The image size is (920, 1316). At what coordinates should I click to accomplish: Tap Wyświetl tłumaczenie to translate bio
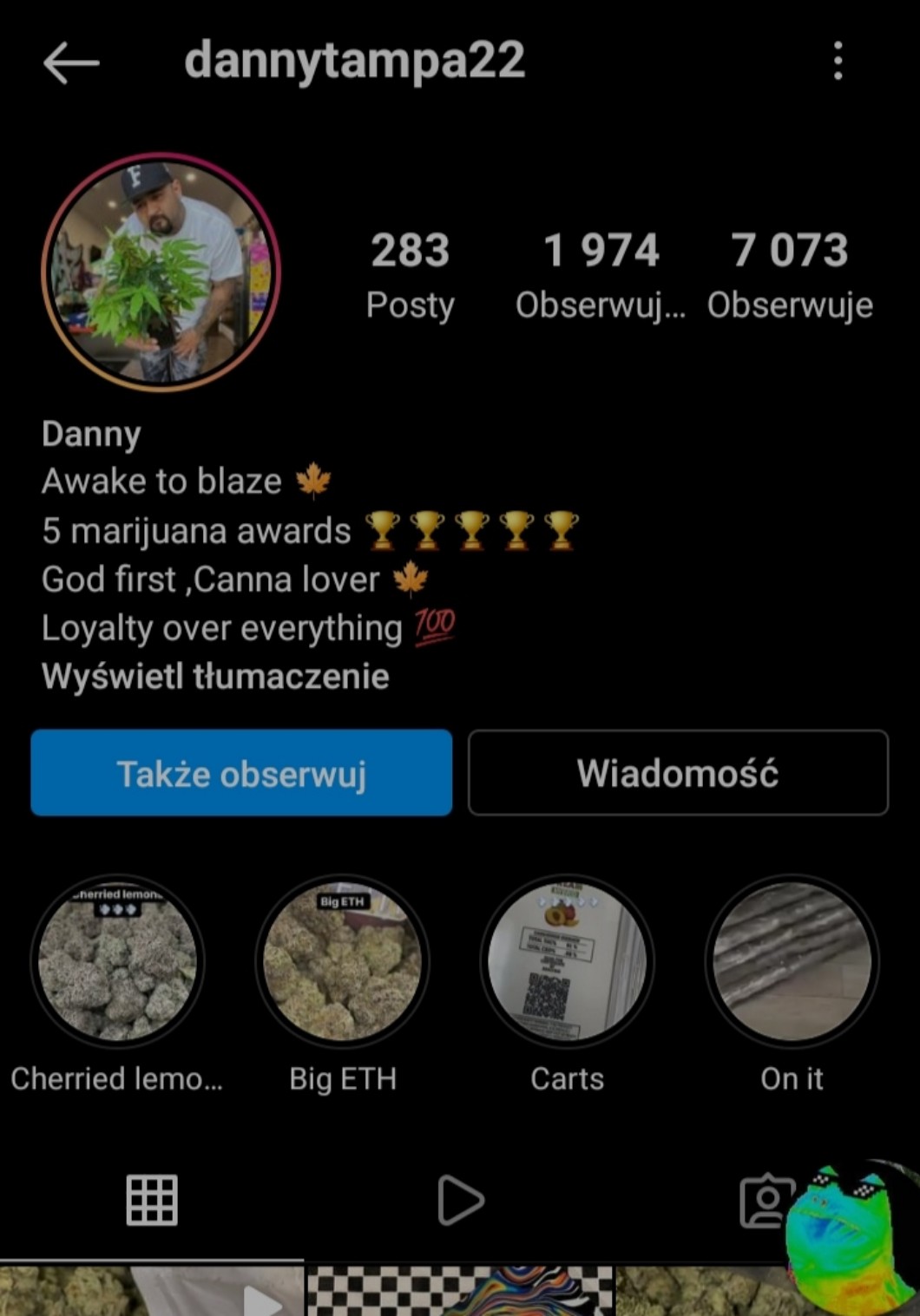click(x=215, y=677)
